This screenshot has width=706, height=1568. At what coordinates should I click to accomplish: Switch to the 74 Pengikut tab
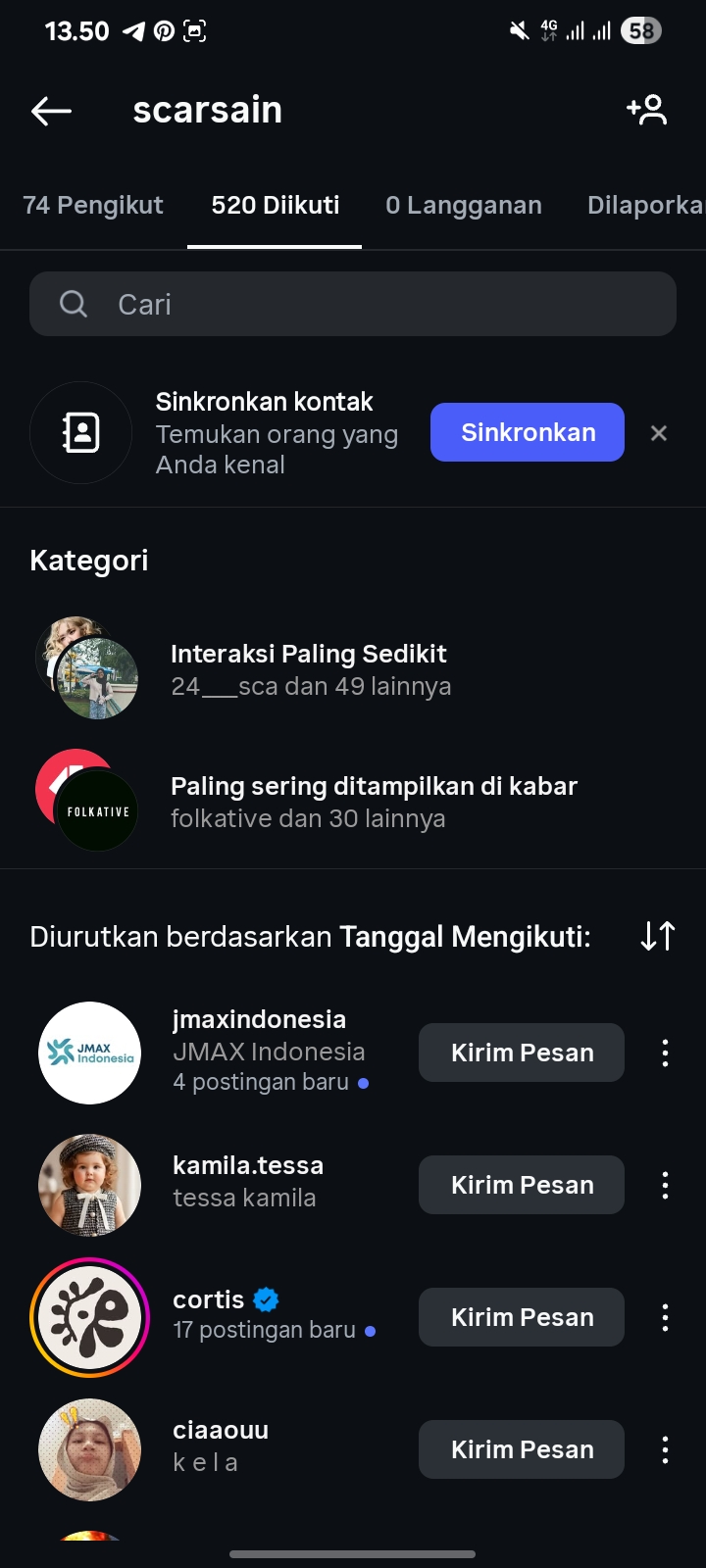click(x=93, y=205)
